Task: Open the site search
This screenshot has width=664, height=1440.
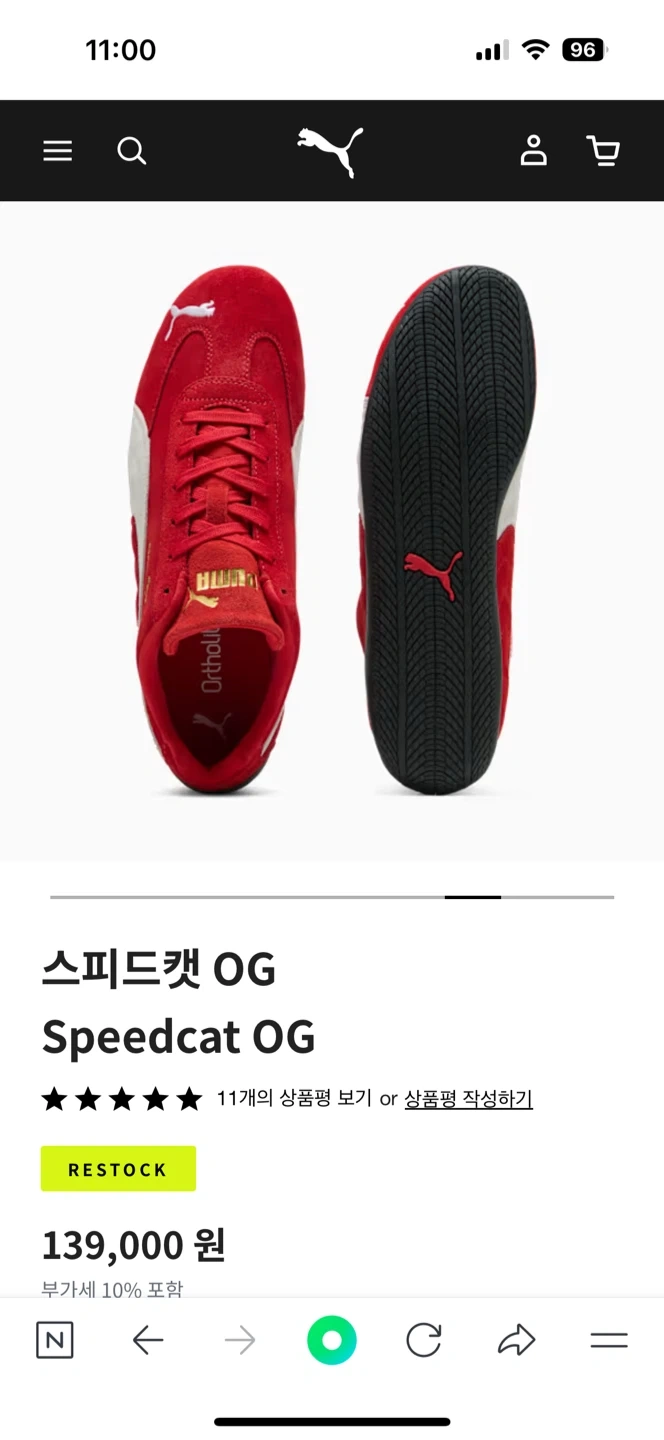Action: [x=132, y=151]
